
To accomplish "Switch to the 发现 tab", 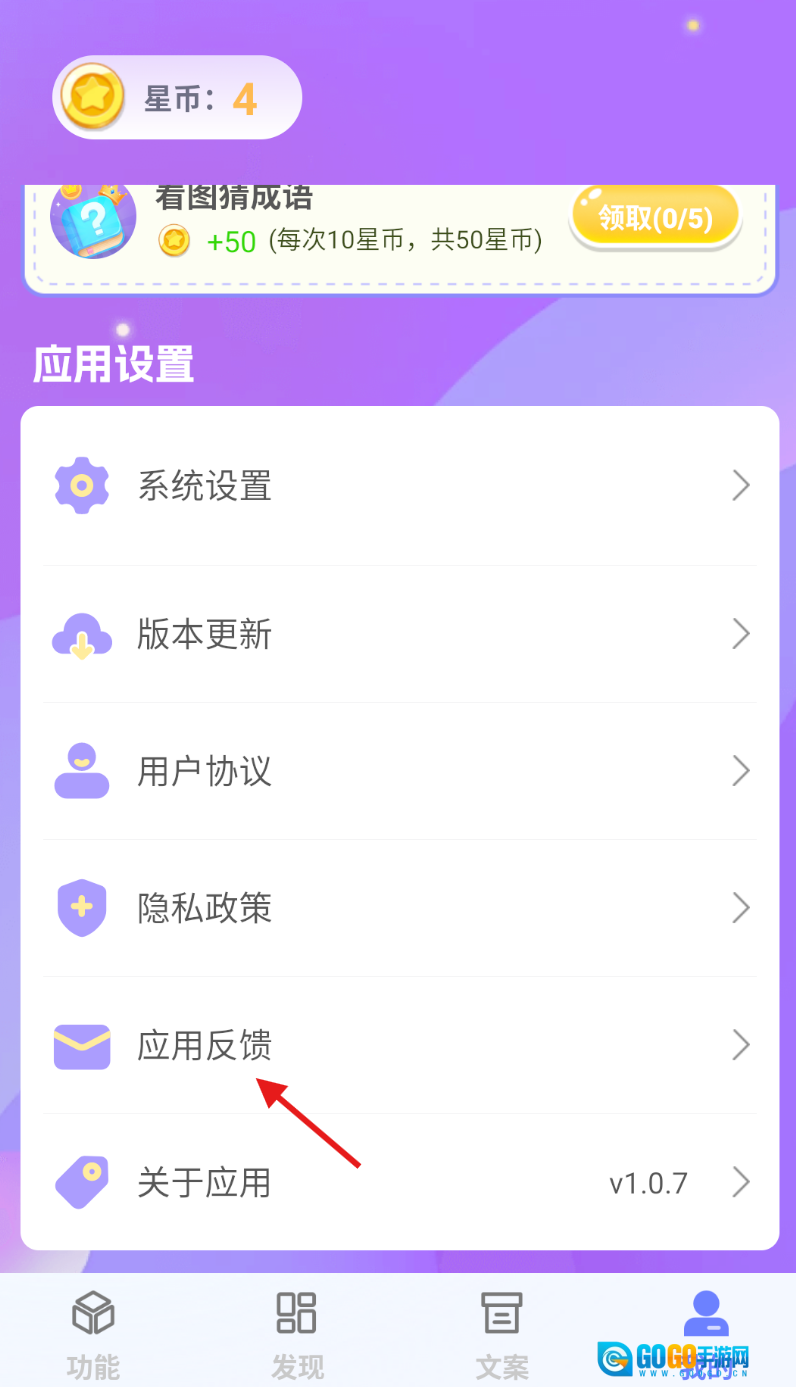I will coord(297,1332).
